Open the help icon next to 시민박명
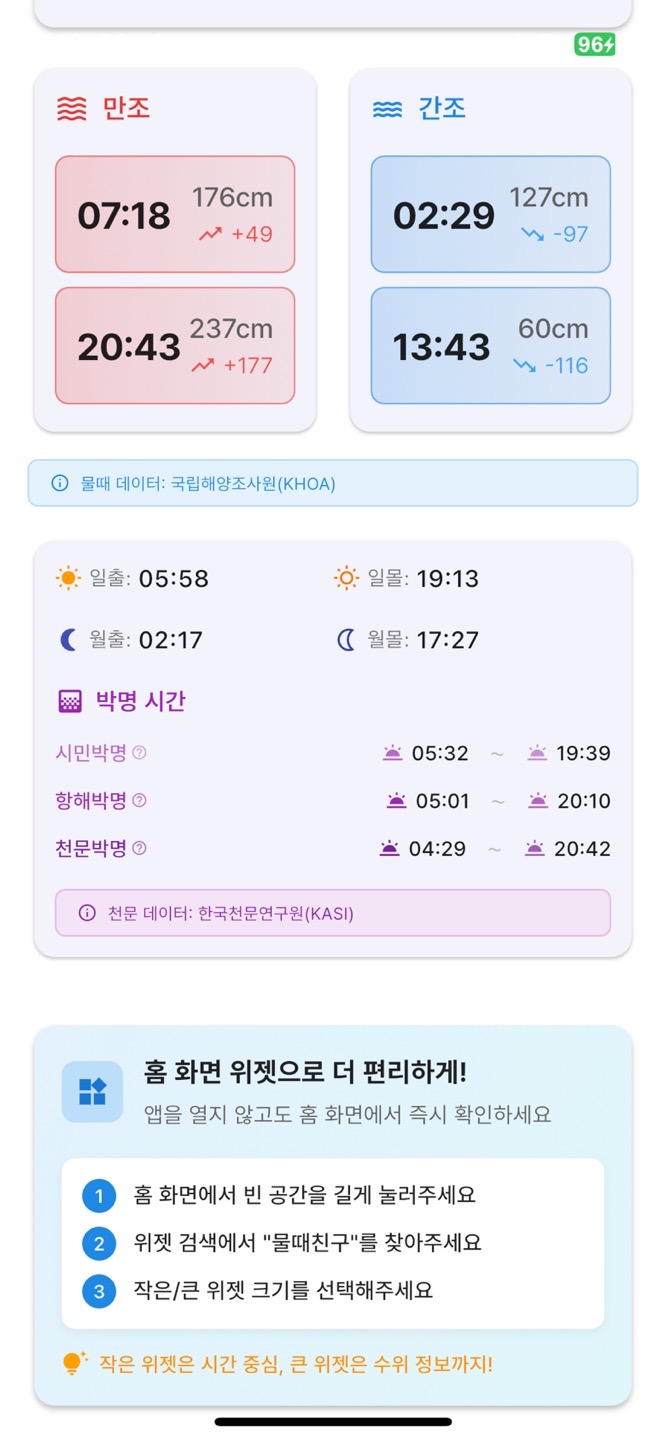Screen dimensions: 666x1440 coord(139,753)
